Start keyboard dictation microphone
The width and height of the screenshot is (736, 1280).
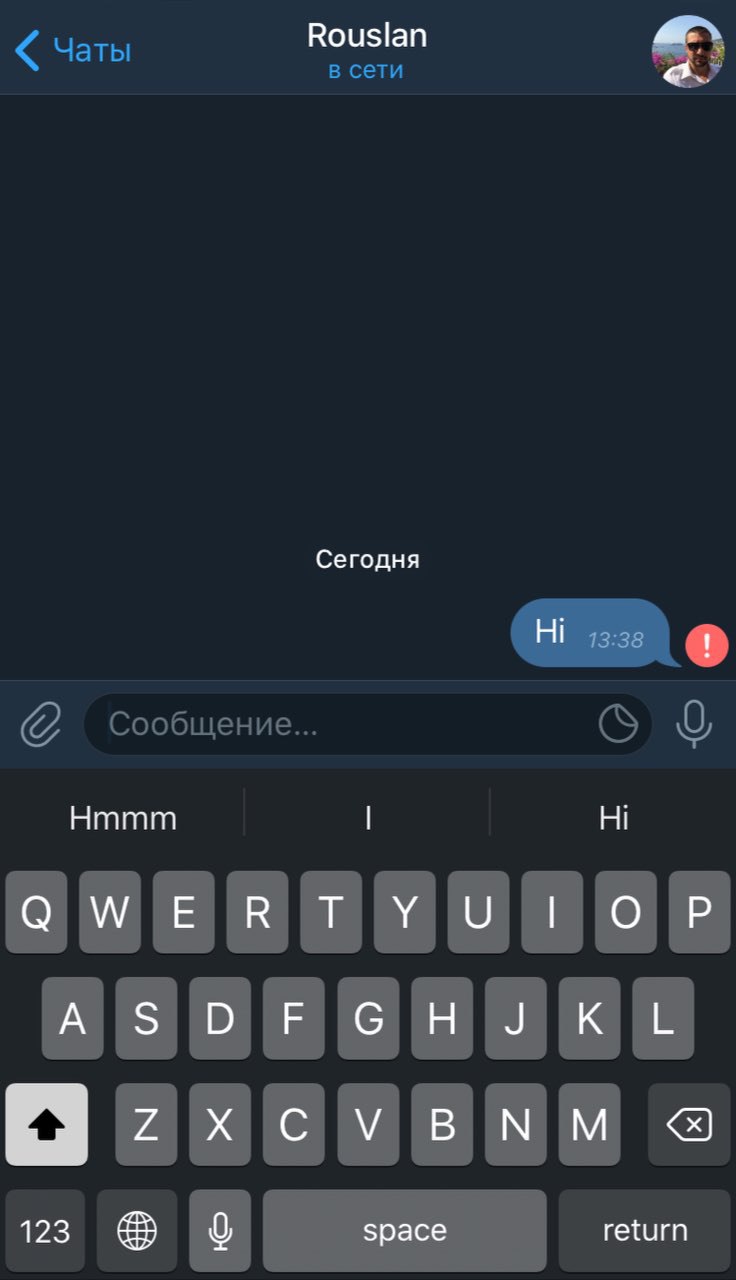point(220,1230)
